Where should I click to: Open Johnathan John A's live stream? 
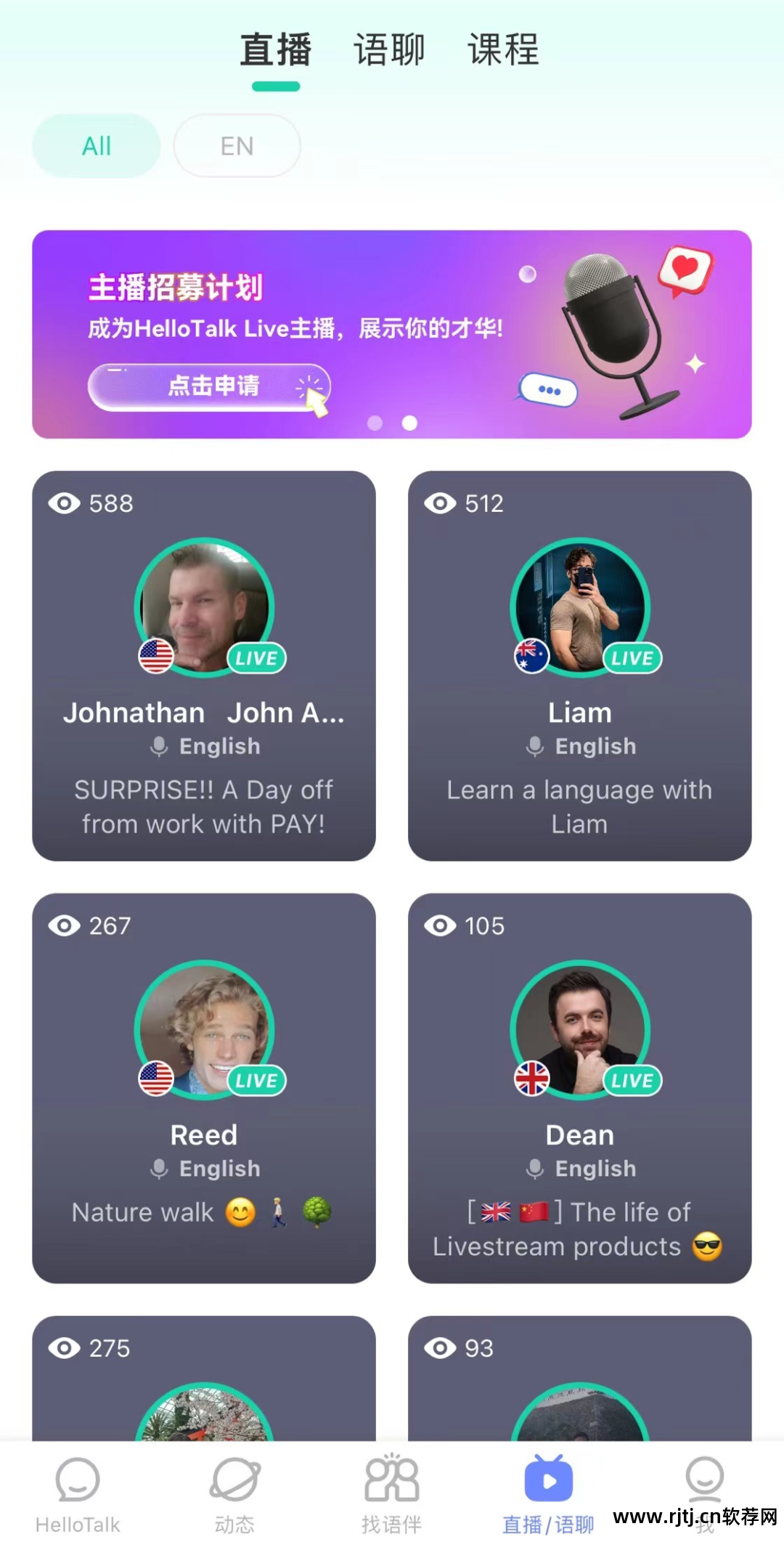204,665
